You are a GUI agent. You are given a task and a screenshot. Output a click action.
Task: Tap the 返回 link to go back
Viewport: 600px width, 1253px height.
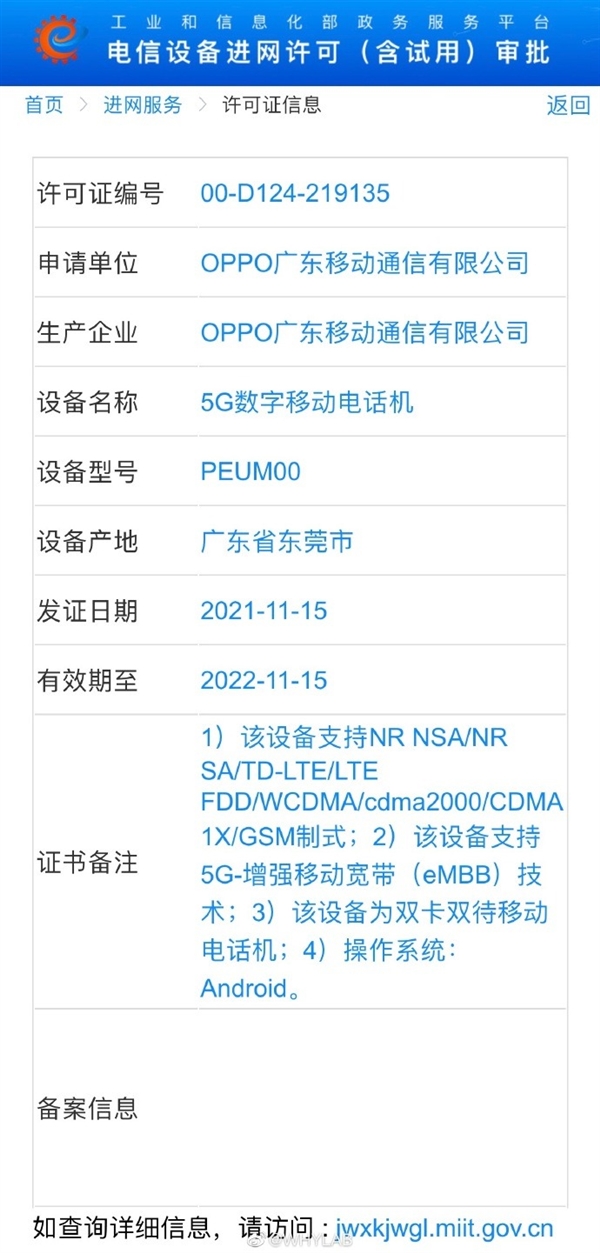tap(568, 105)
